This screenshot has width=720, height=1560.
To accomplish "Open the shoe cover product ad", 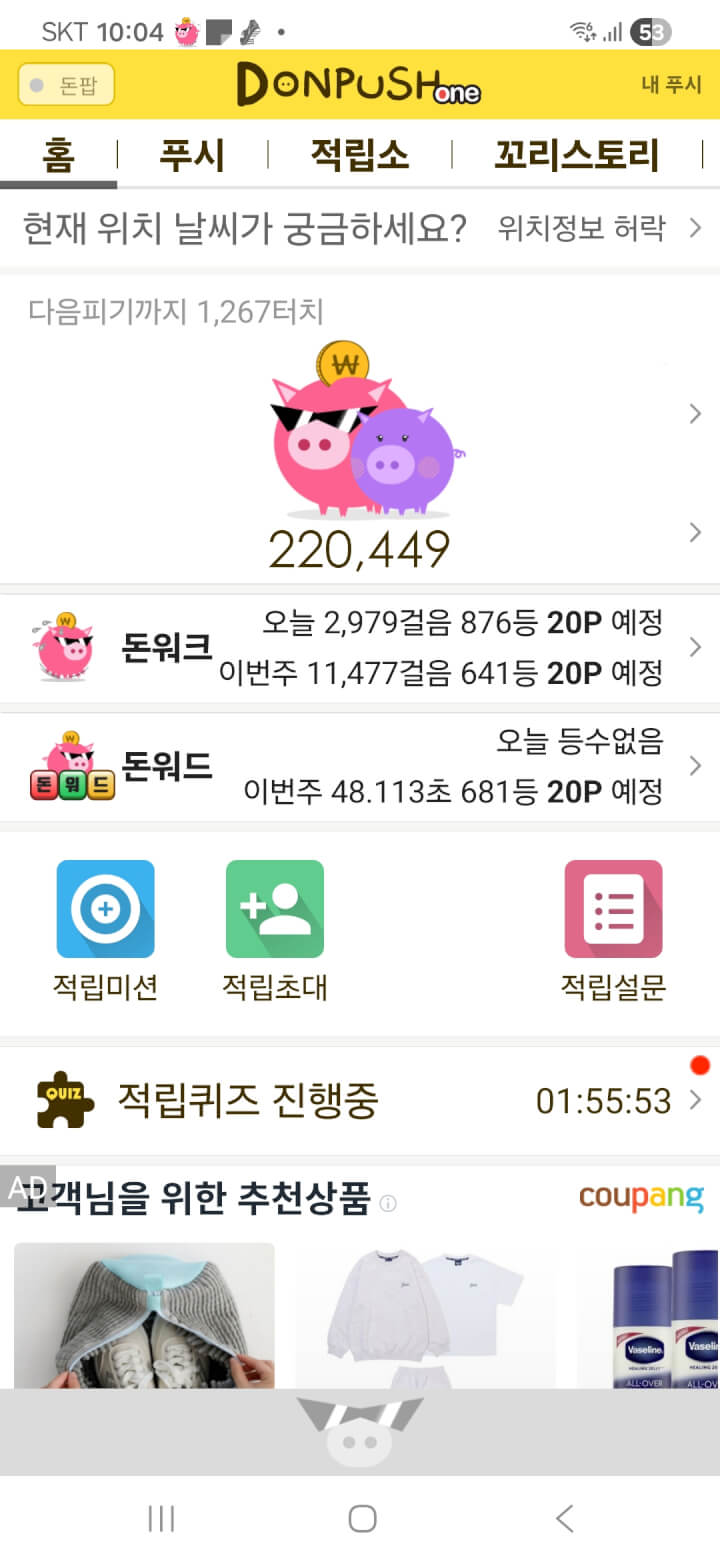I will coord(144,1315).
